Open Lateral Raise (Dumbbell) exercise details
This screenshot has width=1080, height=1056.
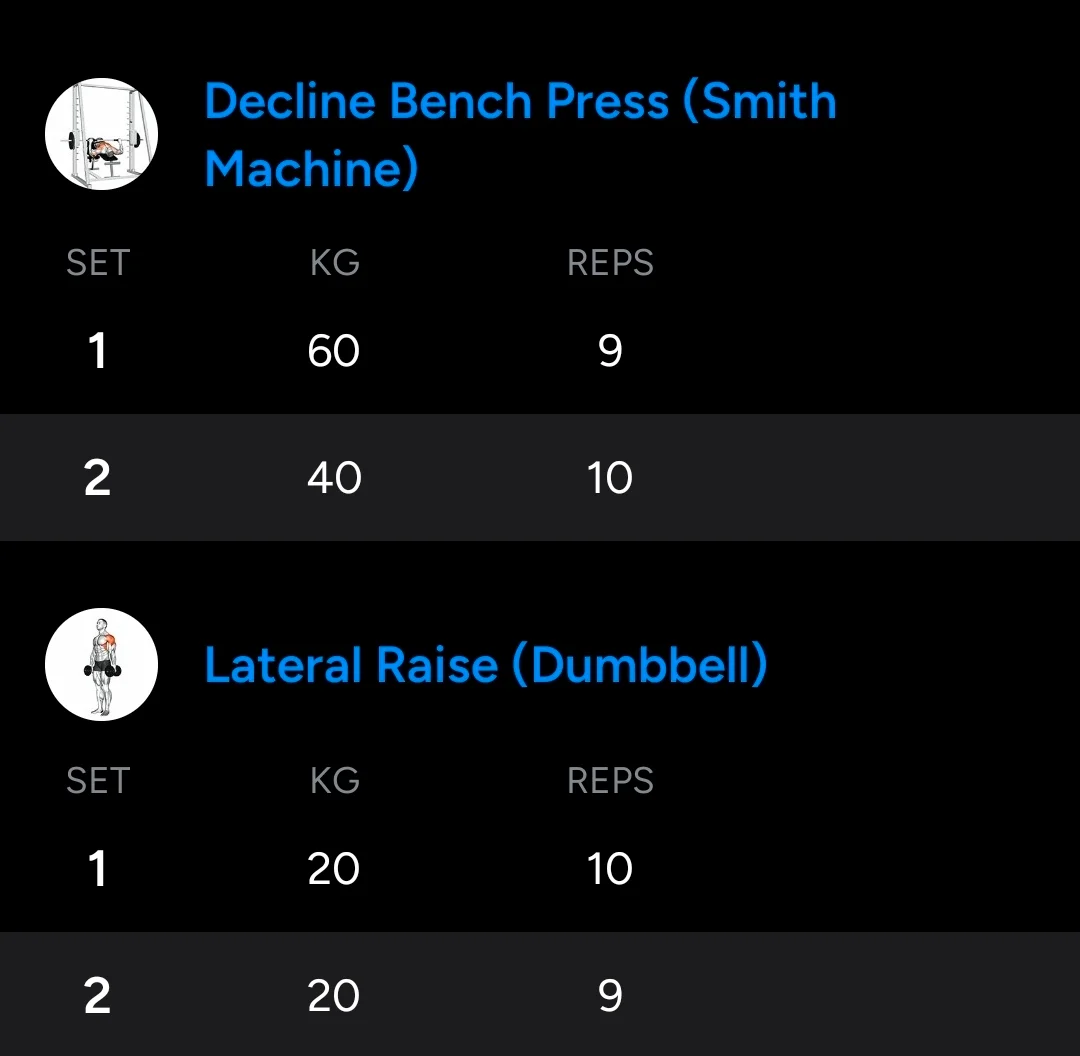[486, 665]
